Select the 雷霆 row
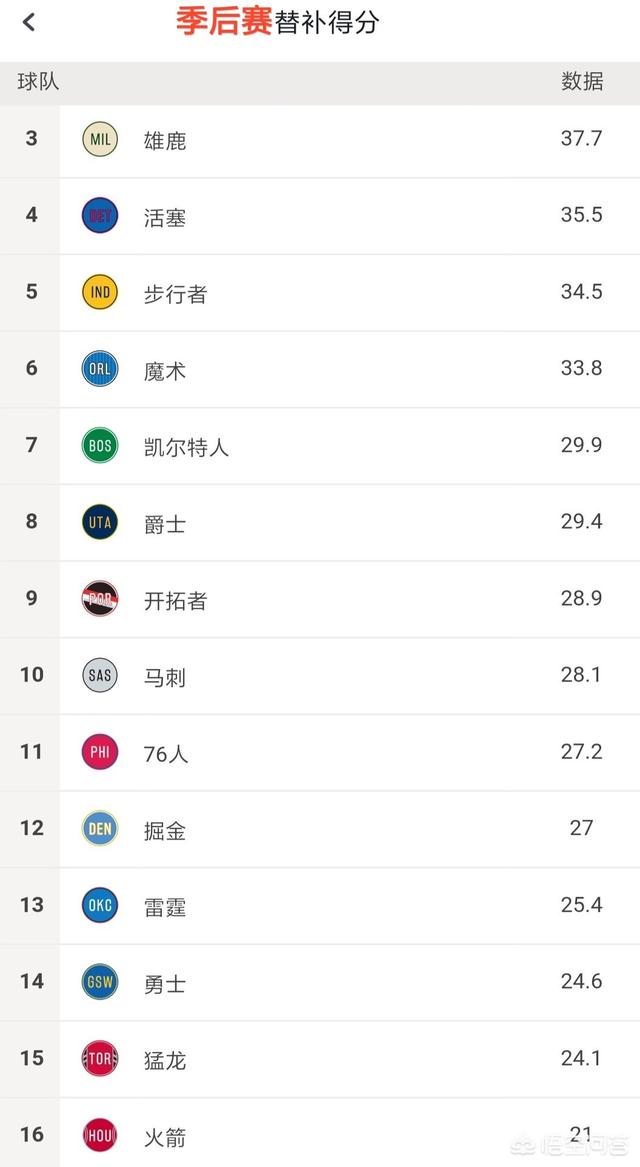The width and height of the screenshot is (640, 1167). pyautogui.click(x=320, y=906)
